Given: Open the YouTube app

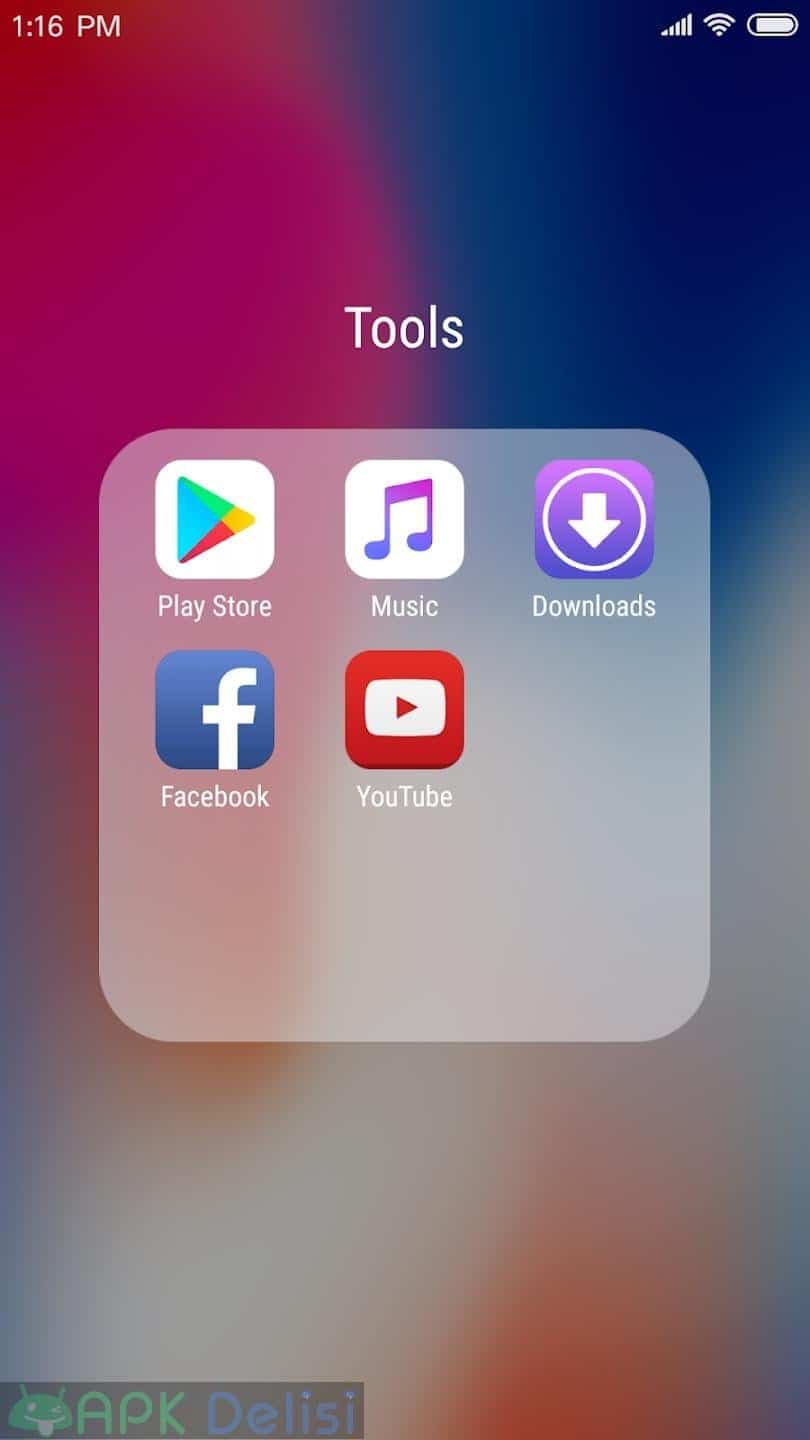Looking at the screenshot, I should pos(404,709).
